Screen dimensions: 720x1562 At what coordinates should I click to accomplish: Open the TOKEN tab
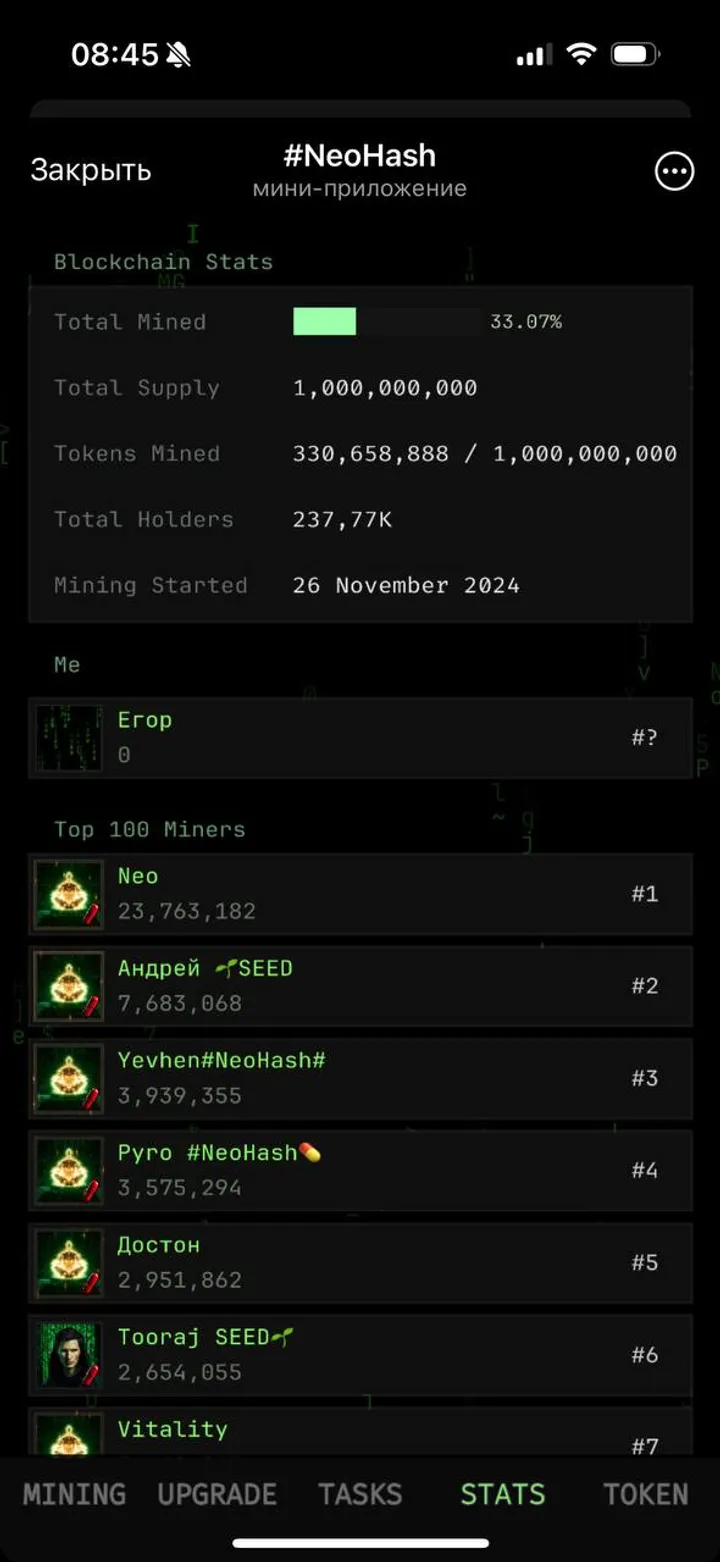coord(645,1494)
